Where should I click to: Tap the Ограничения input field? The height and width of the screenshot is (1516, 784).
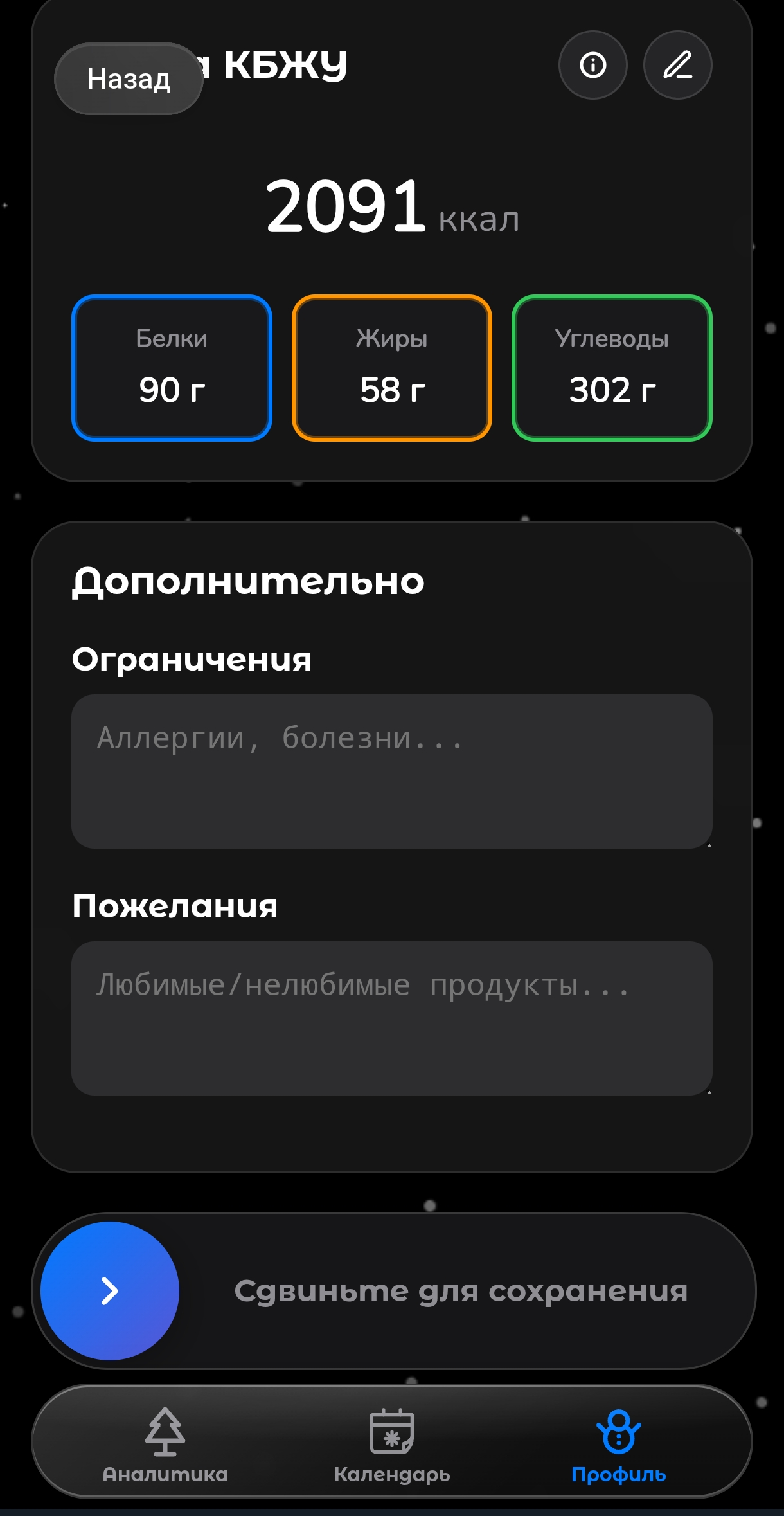[392, 772]
